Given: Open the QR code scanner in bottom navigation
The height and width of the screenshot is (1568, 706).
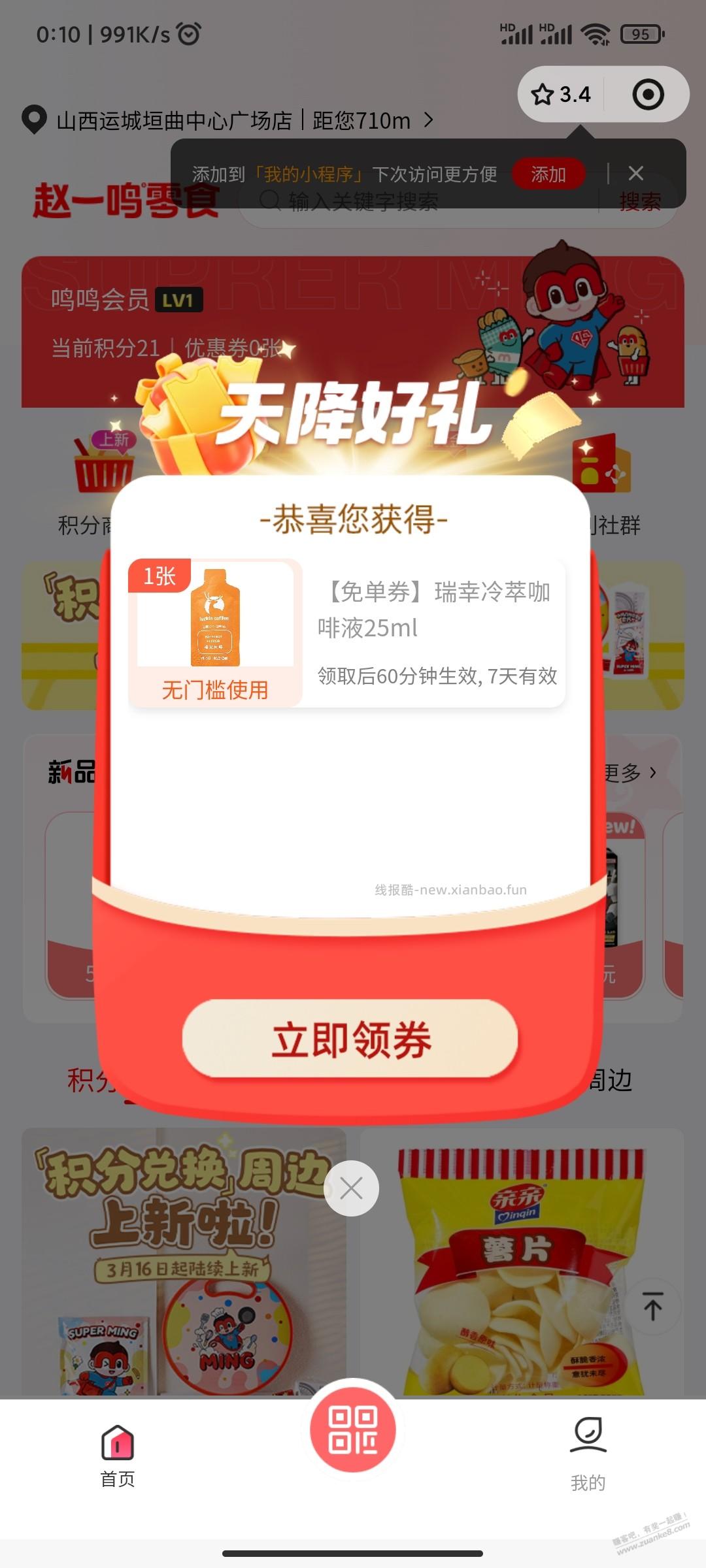Looking at the screenshot, I should click(353, 1429).
